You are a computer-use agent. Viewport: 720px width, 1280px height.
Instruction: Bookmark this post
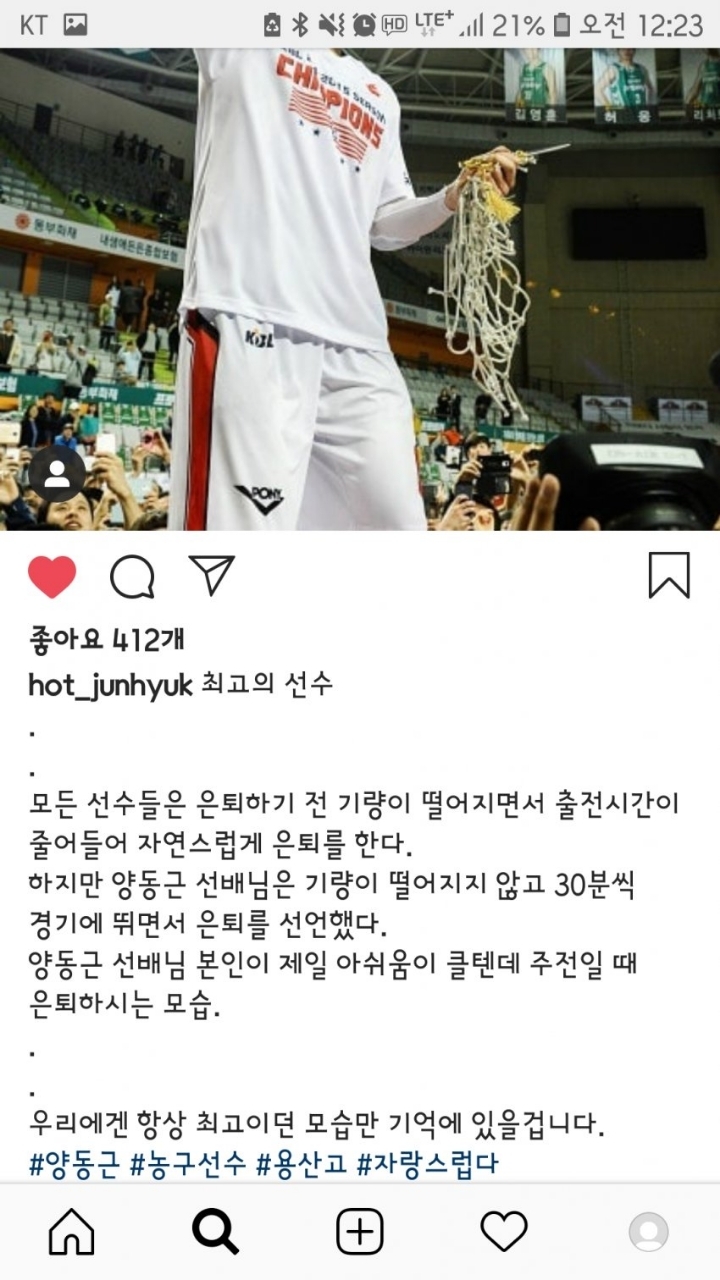[x=669, y=575]
